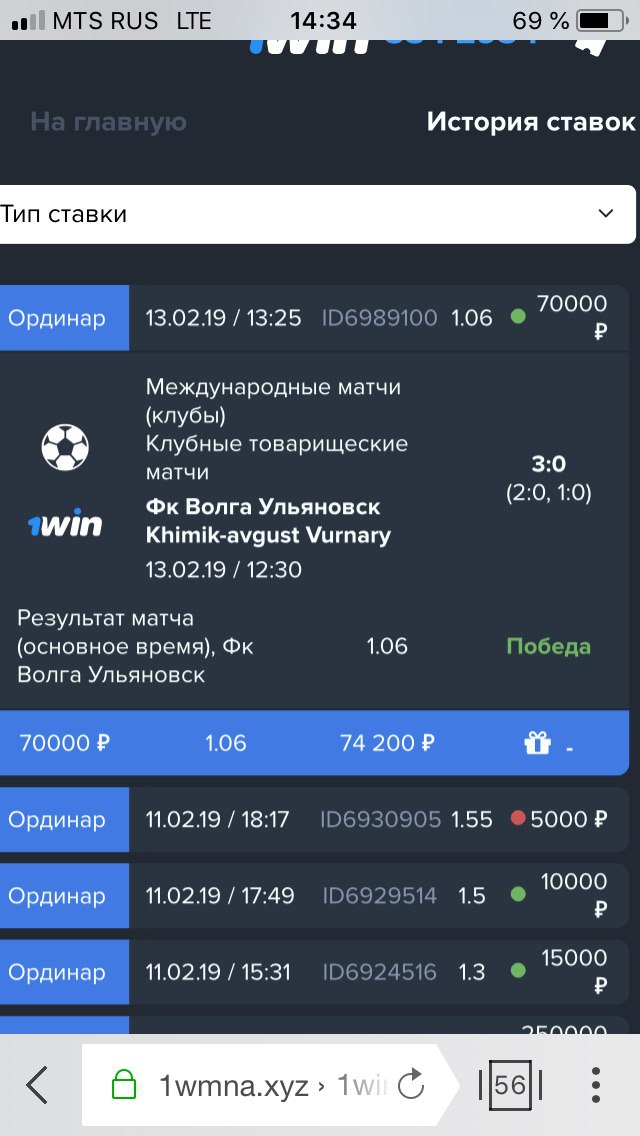Open the Тип ставки dropdown

click(316, 214)
